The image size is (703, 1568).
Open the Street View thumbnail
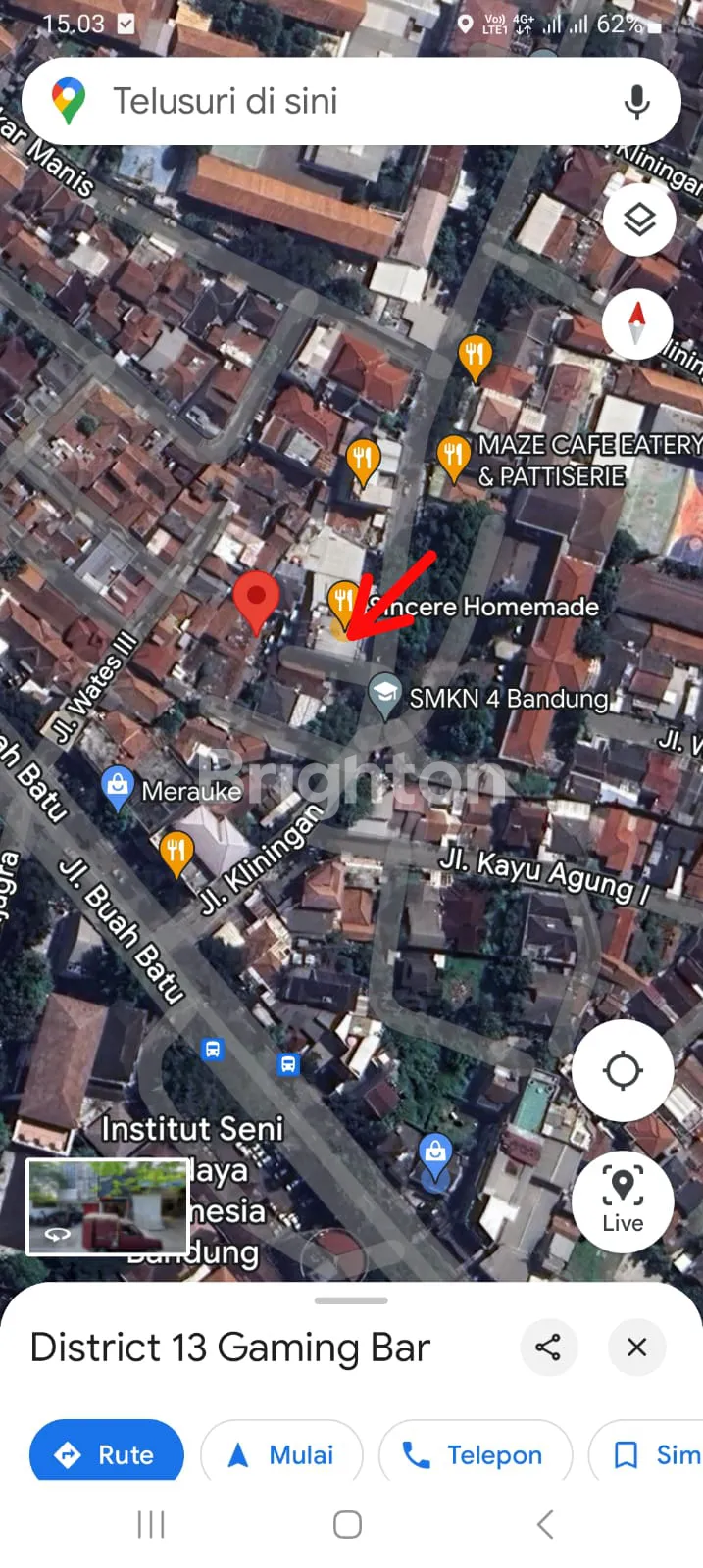pyautogui.click(x=107, y=1206)
